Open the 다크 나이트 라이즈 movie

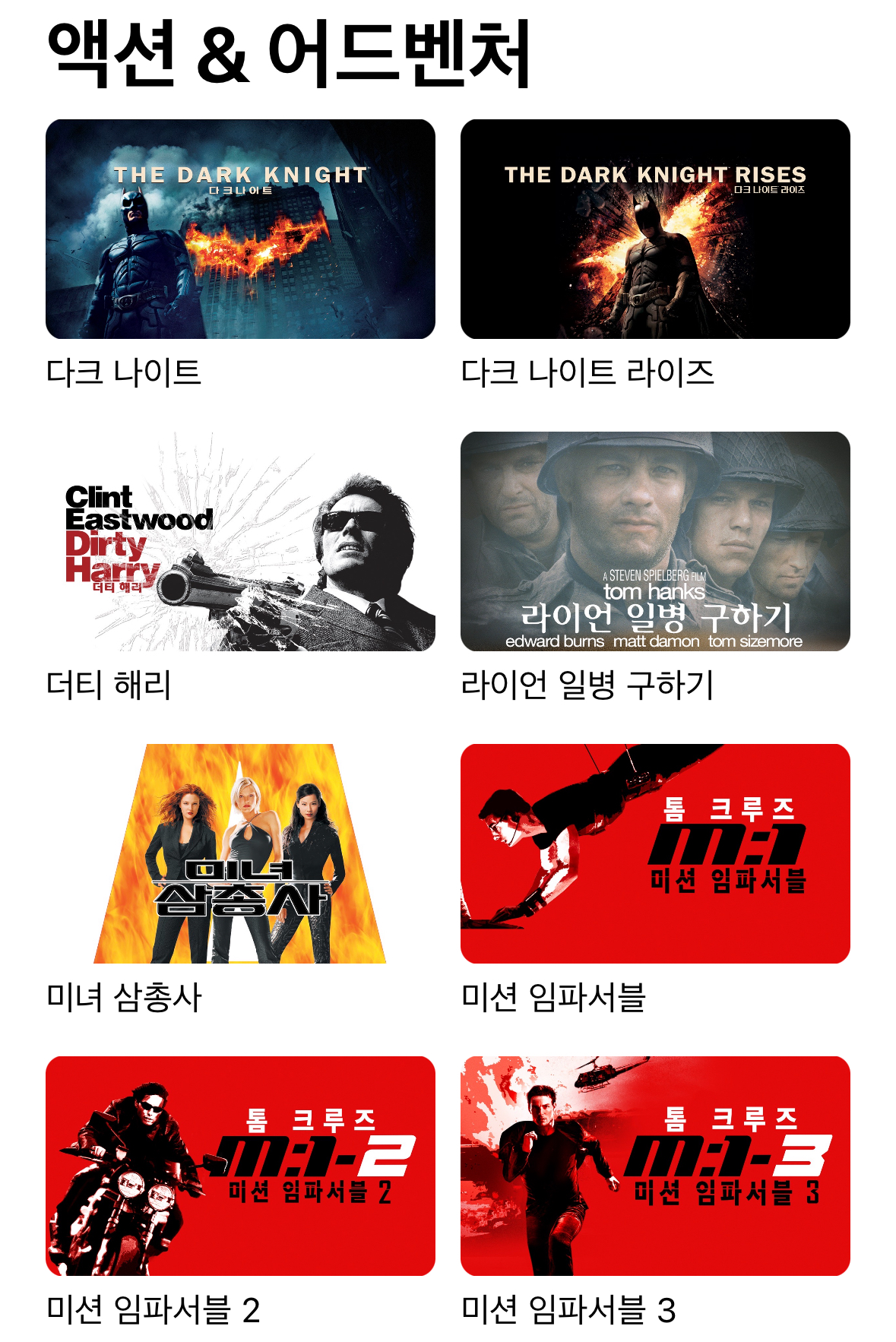click(x=655, y=229)
